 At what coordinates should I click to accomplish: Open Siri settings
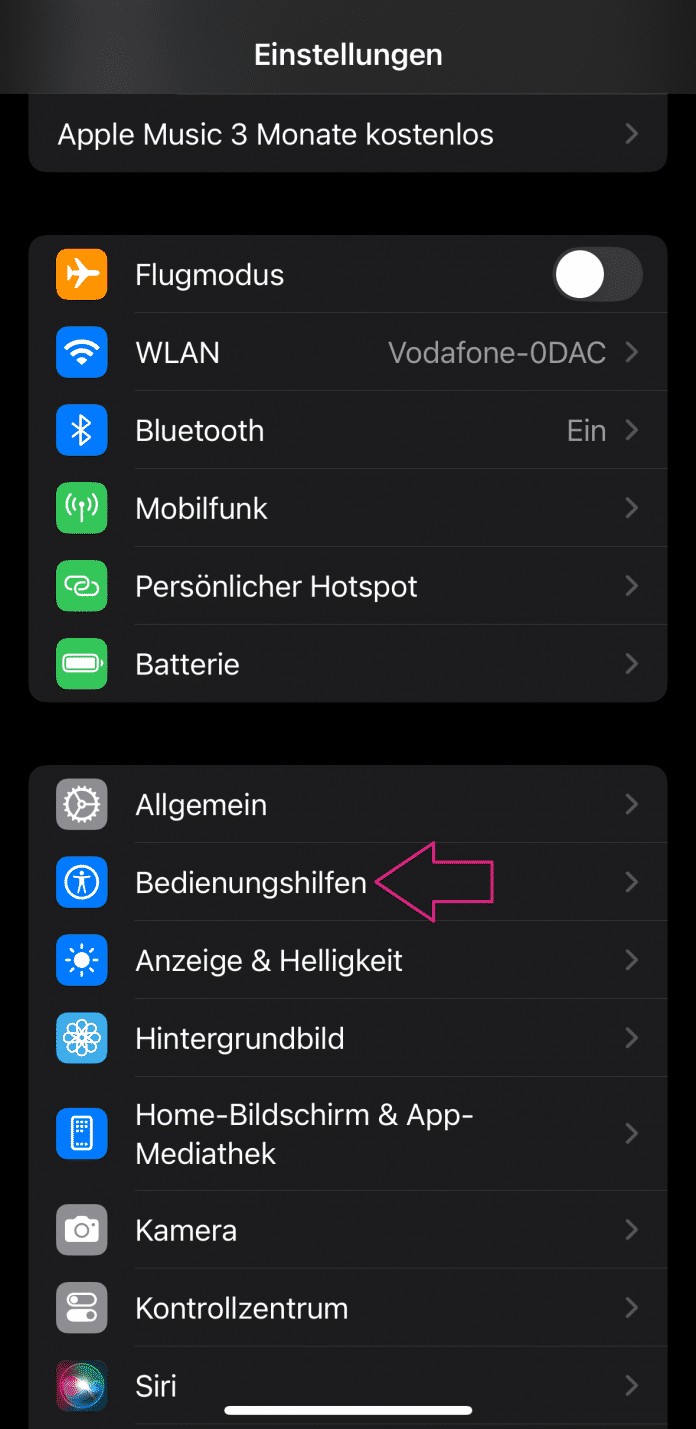[347, 1386]
